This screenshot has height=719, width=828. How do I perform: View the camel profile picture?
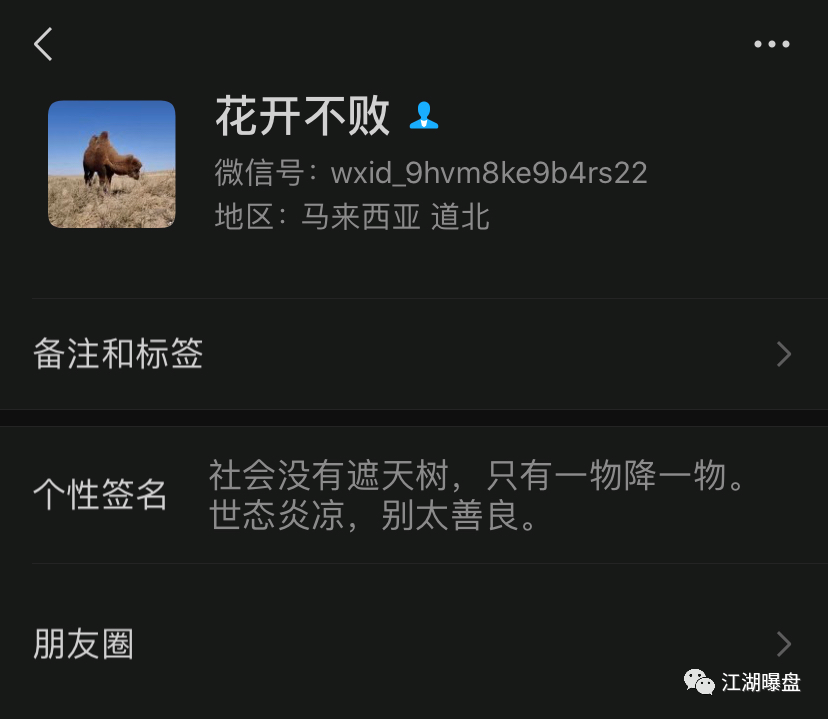coord(112,164)
